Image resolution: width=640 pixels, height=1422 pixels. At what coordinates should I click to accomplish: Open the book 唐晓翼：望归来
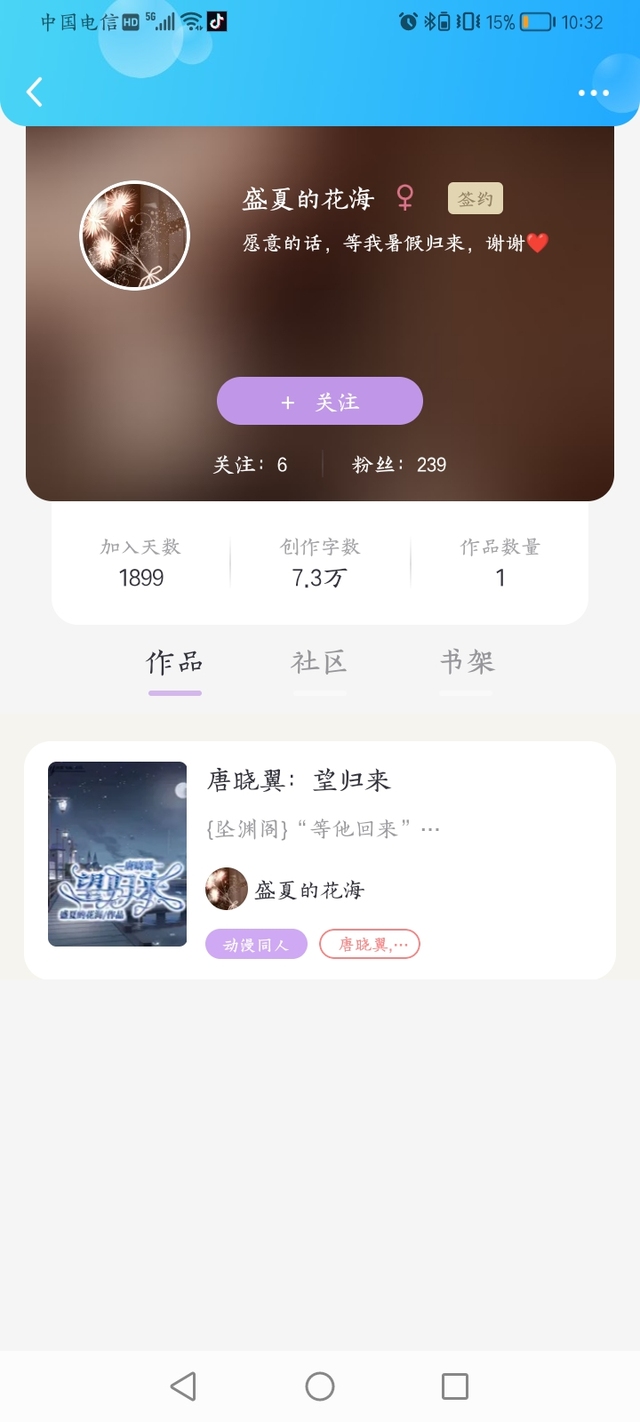[x=298, y=780]
